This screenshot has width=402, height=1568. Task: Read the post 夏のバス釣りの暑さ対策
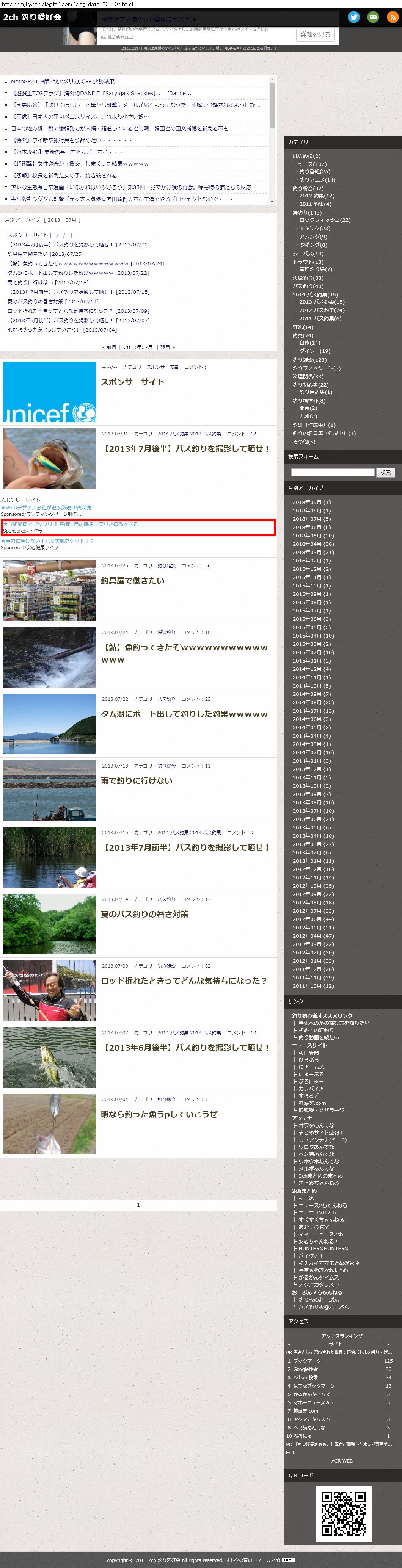point(144,914)
